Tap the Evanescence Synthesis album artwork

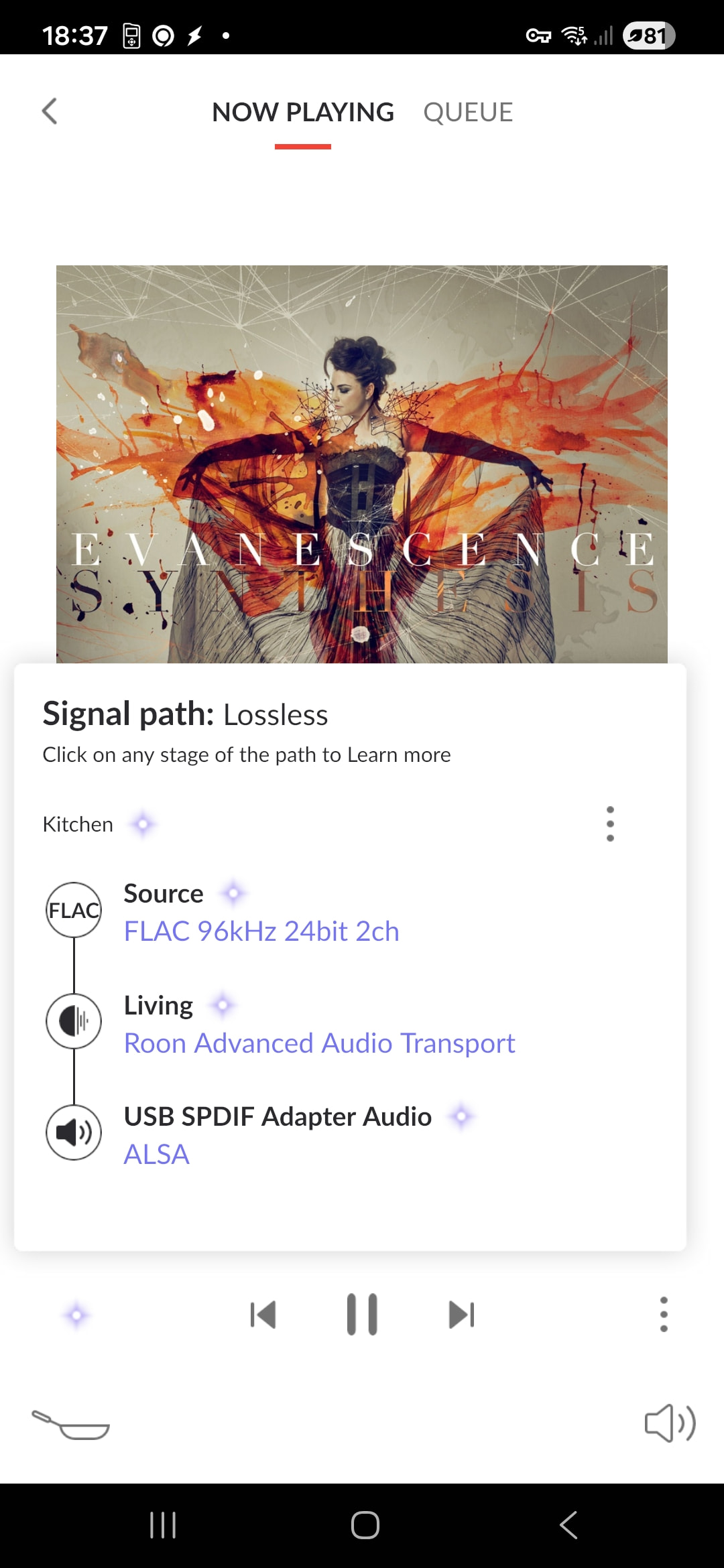click(362, 464)
